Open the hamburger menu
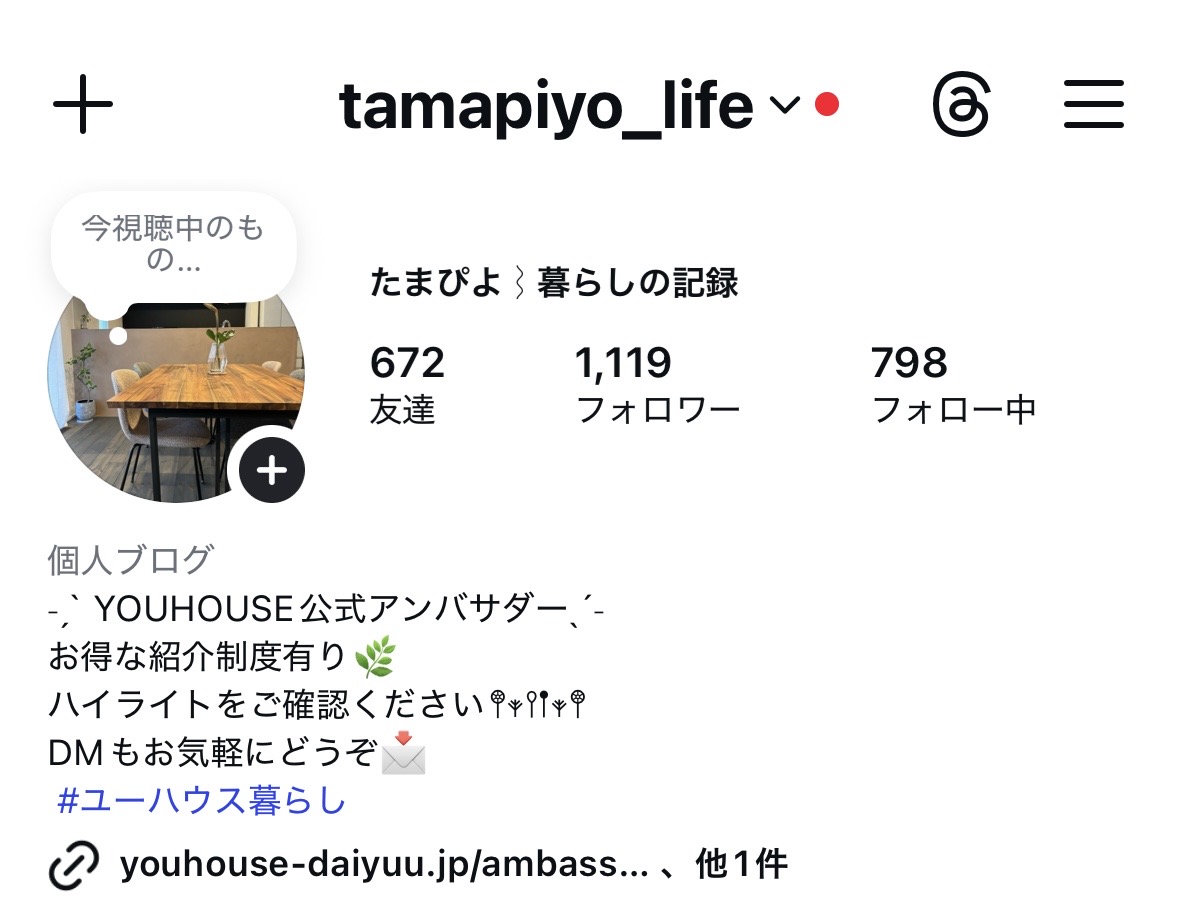 1094,104
